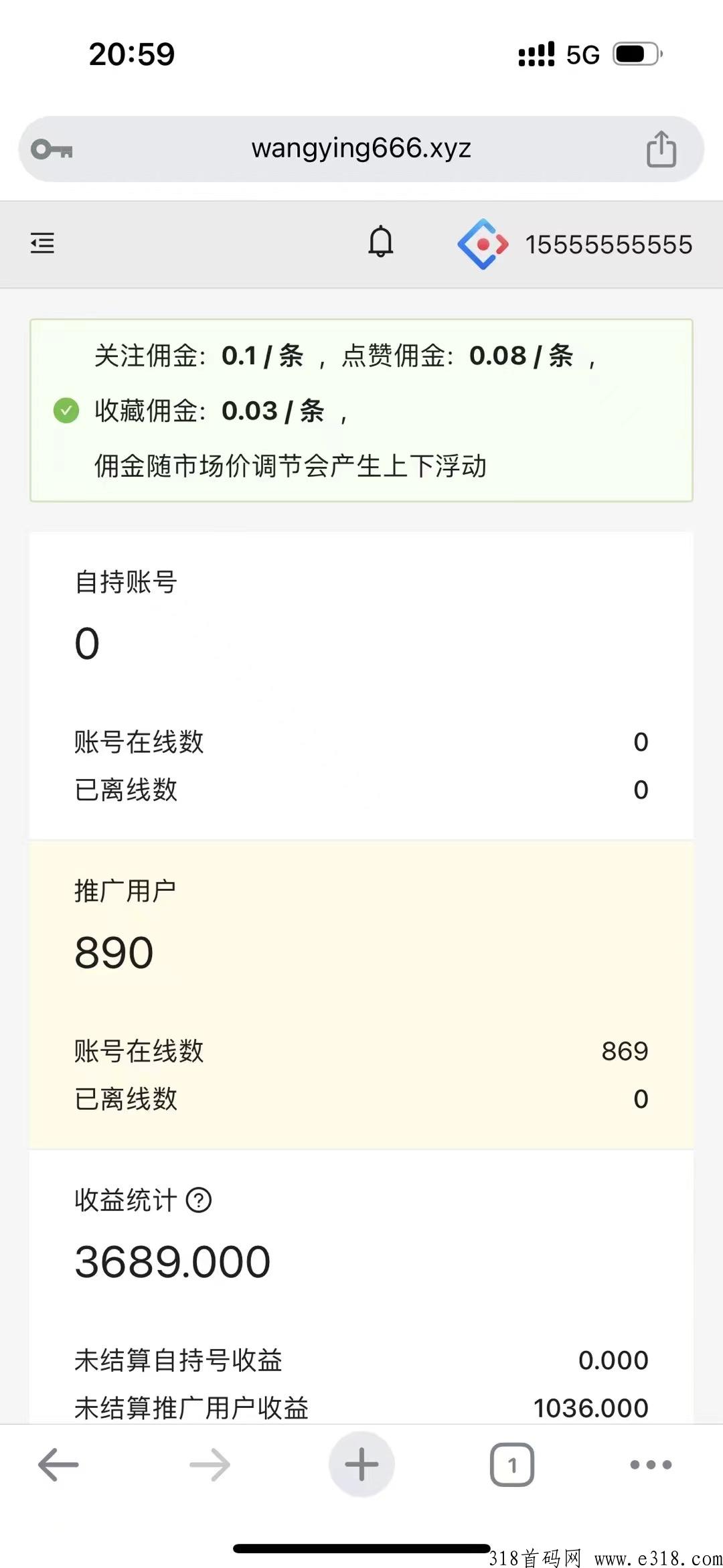Open a new tab with the plus button

pos(361,1464)
